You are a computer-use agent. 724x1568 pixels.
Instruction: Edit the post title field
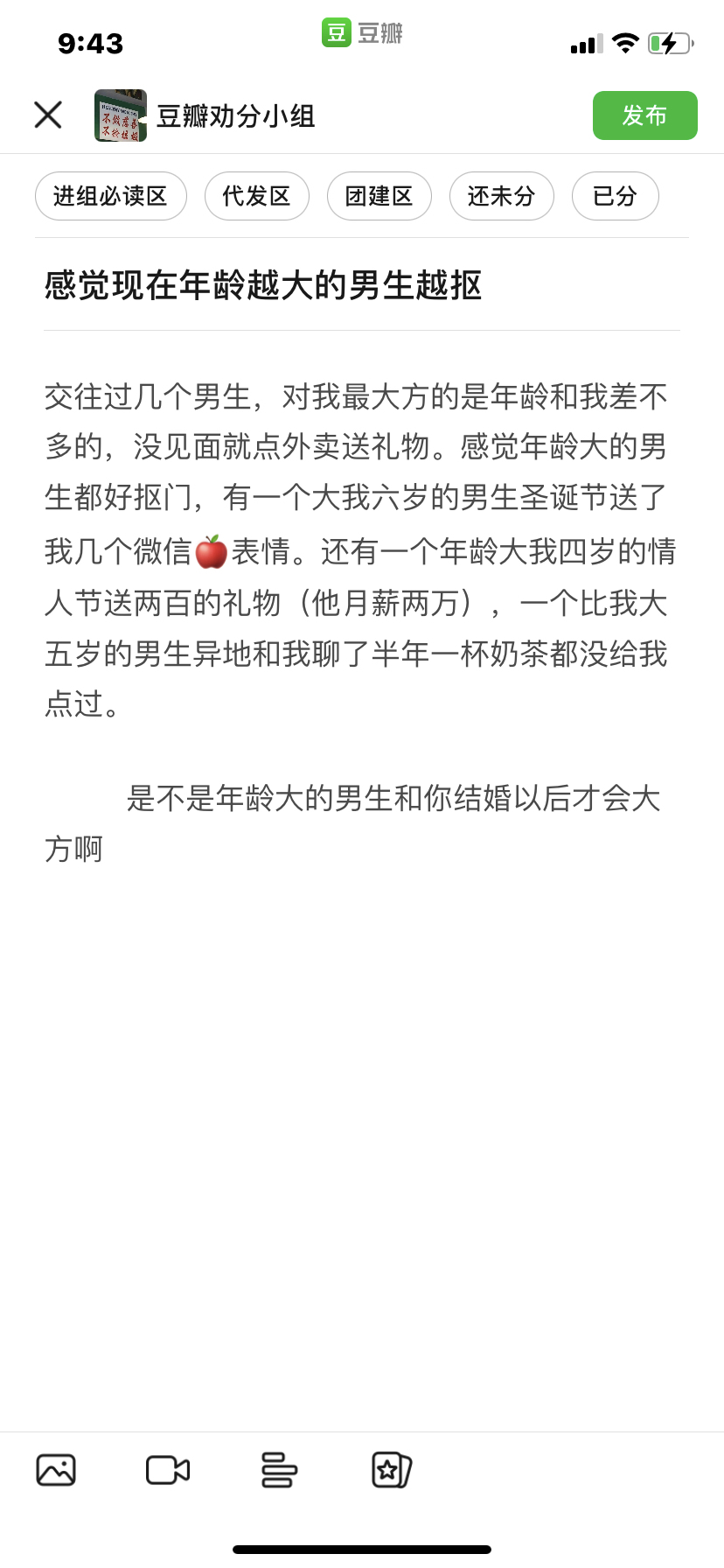[362, 285]
